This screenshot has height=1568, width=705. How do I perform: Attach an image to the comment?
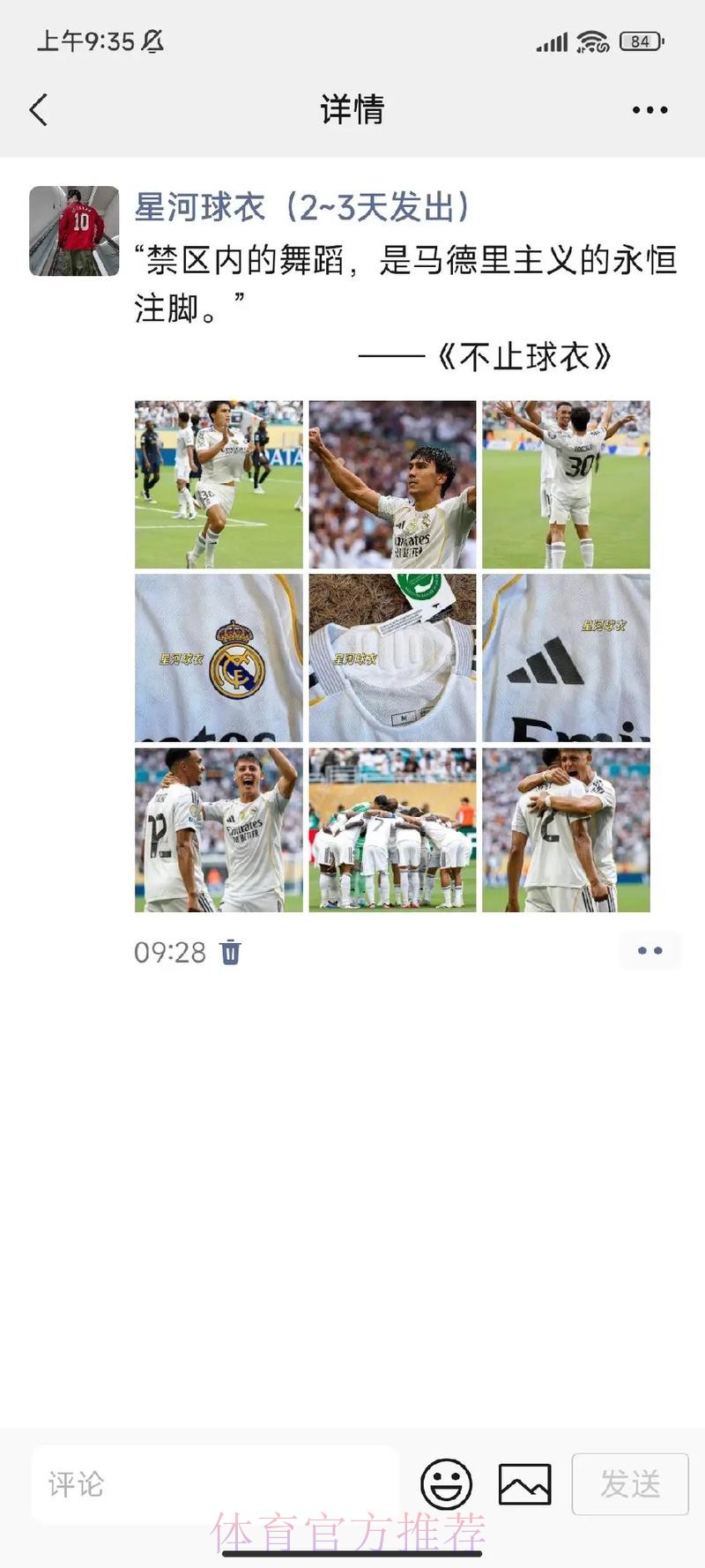point(524,1484)
